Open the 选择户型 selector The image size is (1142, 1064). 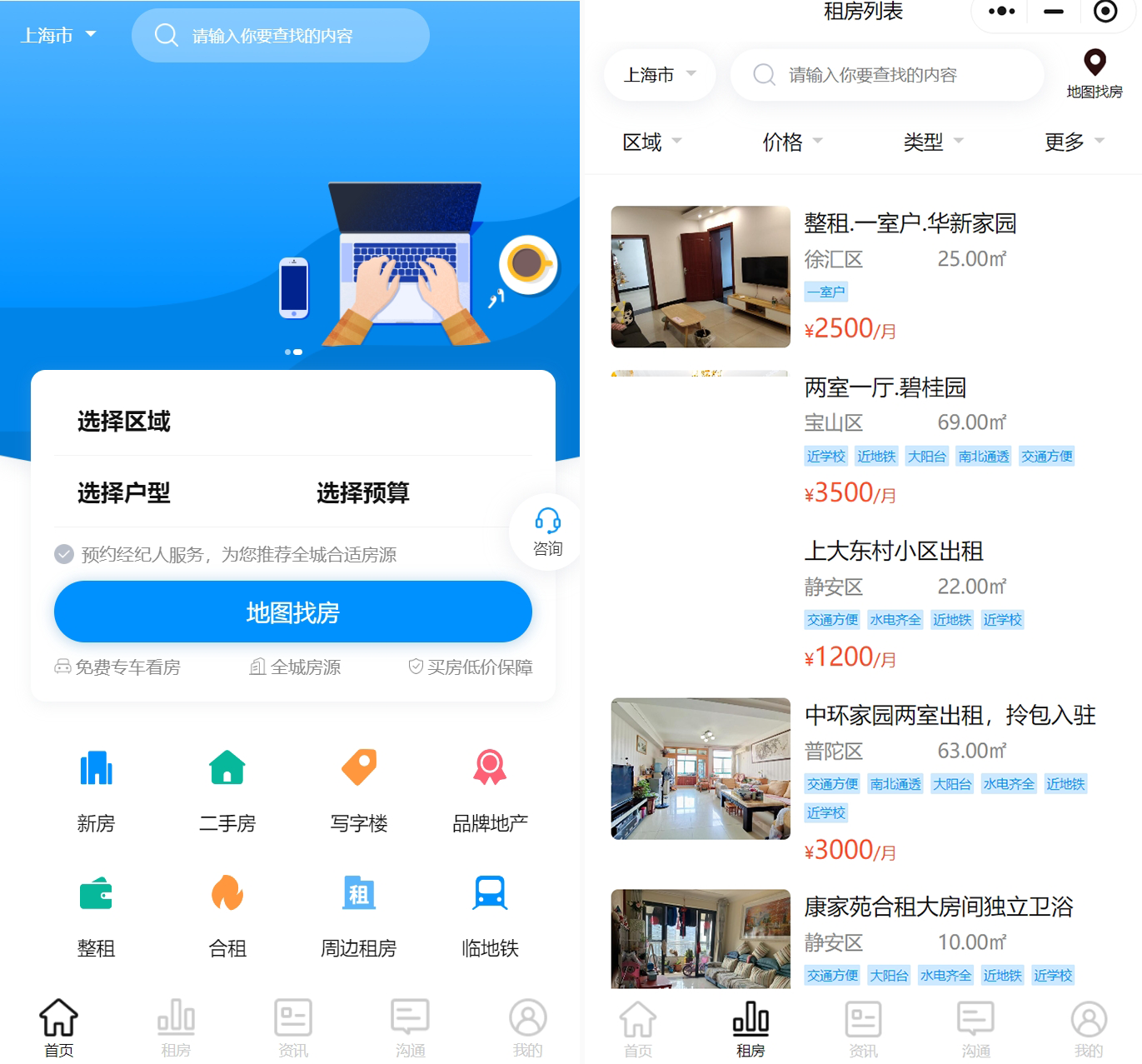pos(124,492)
